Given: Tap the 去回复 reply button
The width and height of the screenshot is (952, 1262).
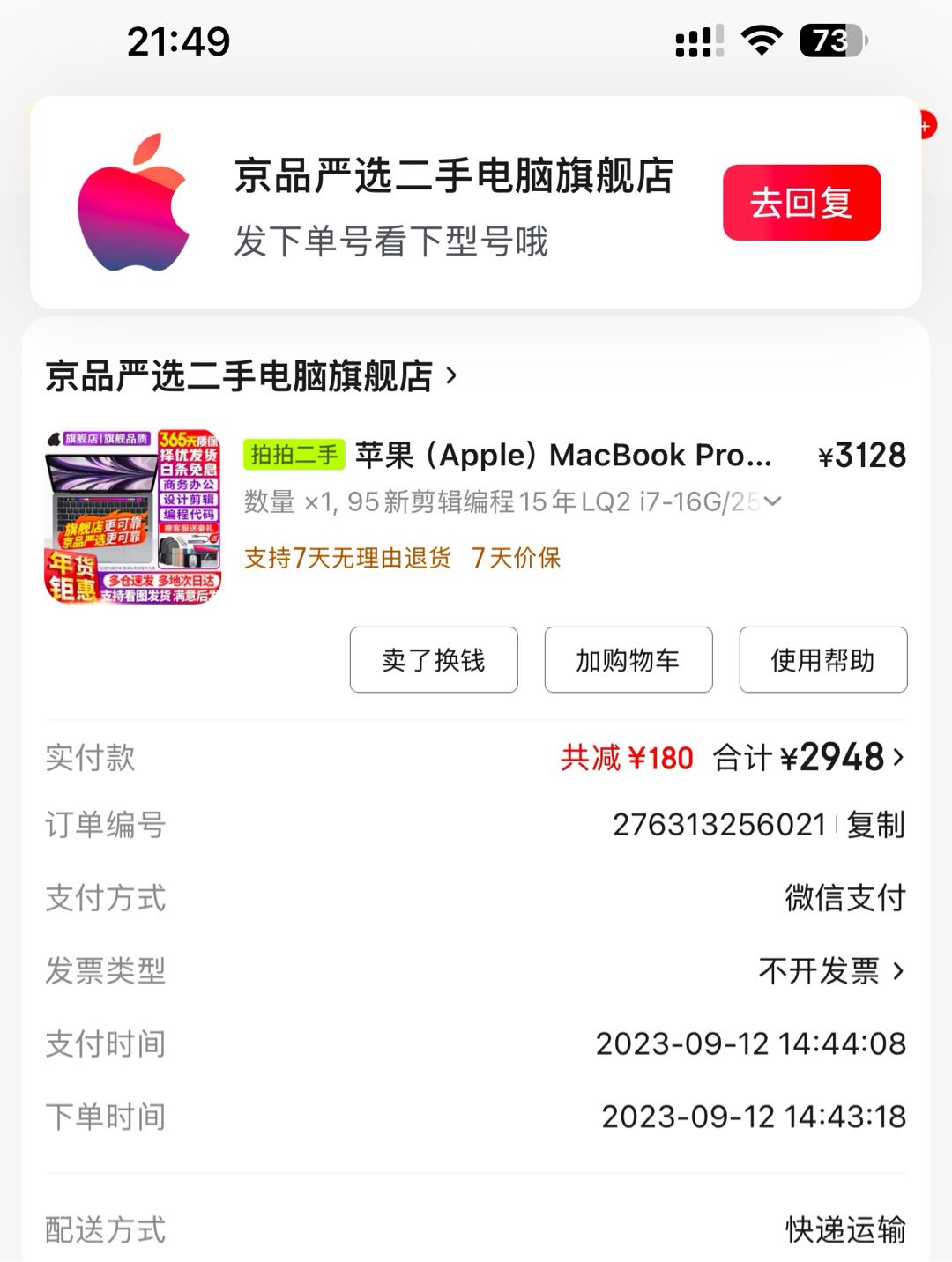Looking at the screenshot, I should [x=801, y=203].
